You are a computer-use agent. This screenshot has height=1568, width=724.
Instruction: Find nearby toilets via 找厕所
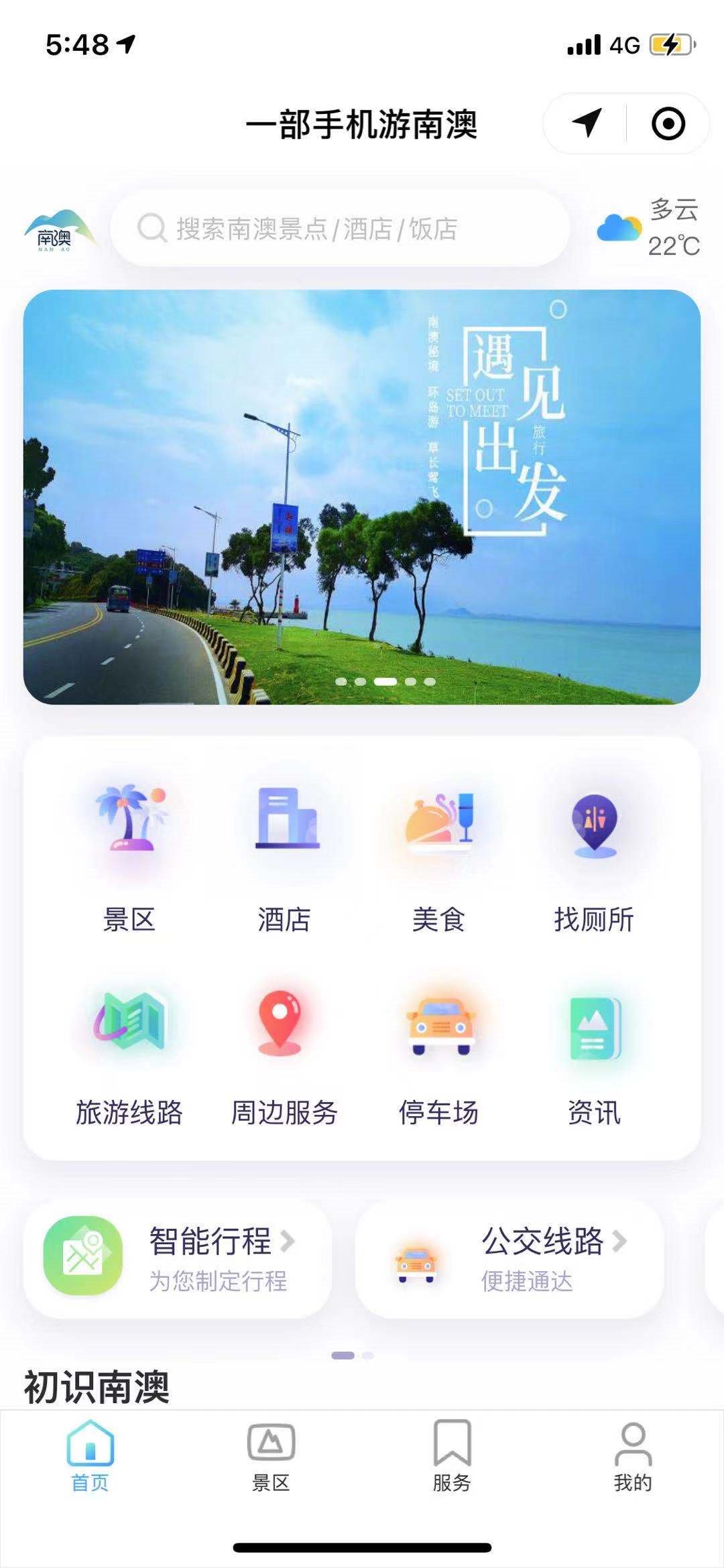[x=594, y=858]
